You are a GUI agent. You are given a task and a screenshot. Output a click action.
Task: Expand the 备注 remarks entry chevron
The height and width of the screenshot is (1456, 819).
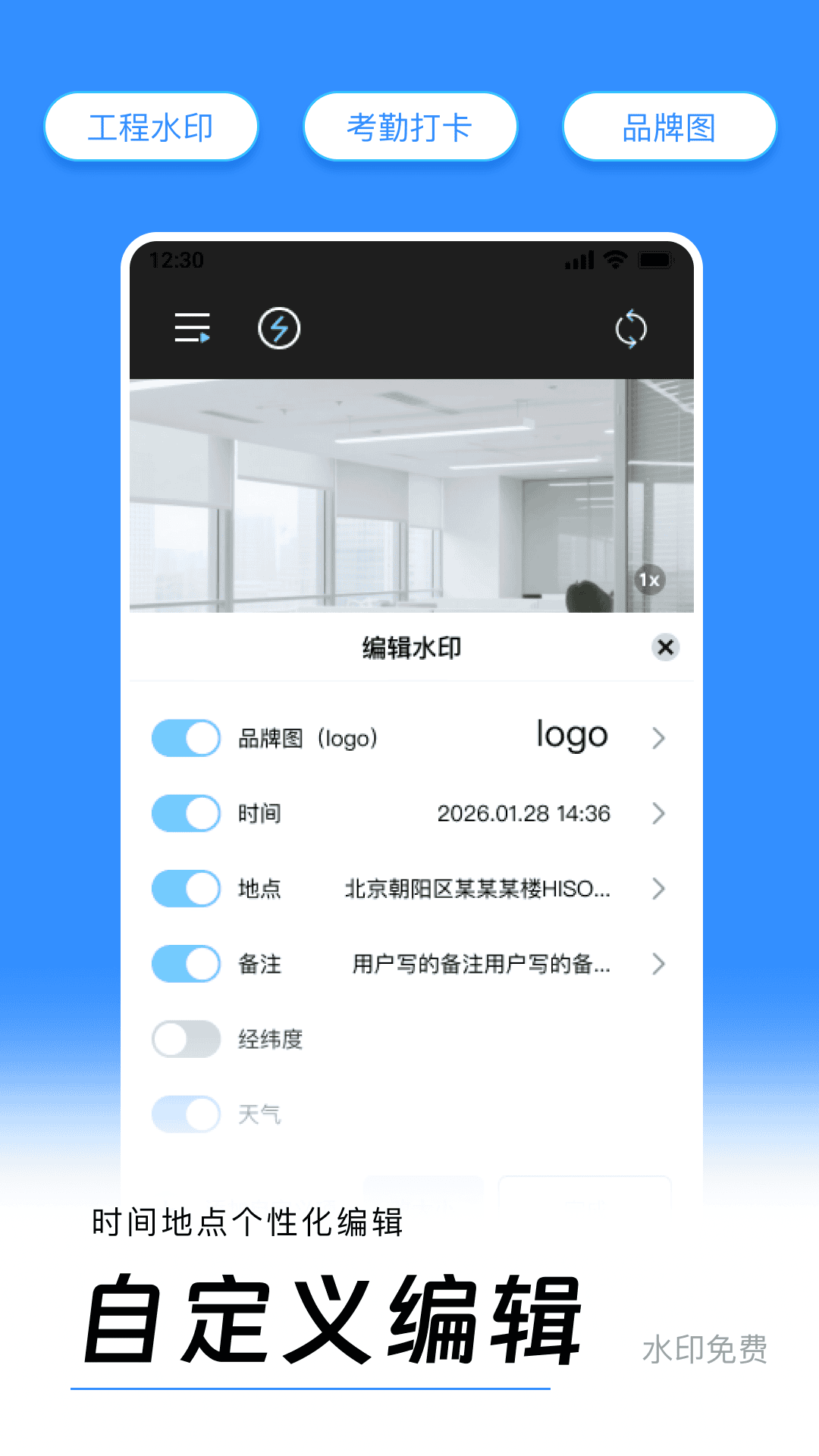point(657,965)
